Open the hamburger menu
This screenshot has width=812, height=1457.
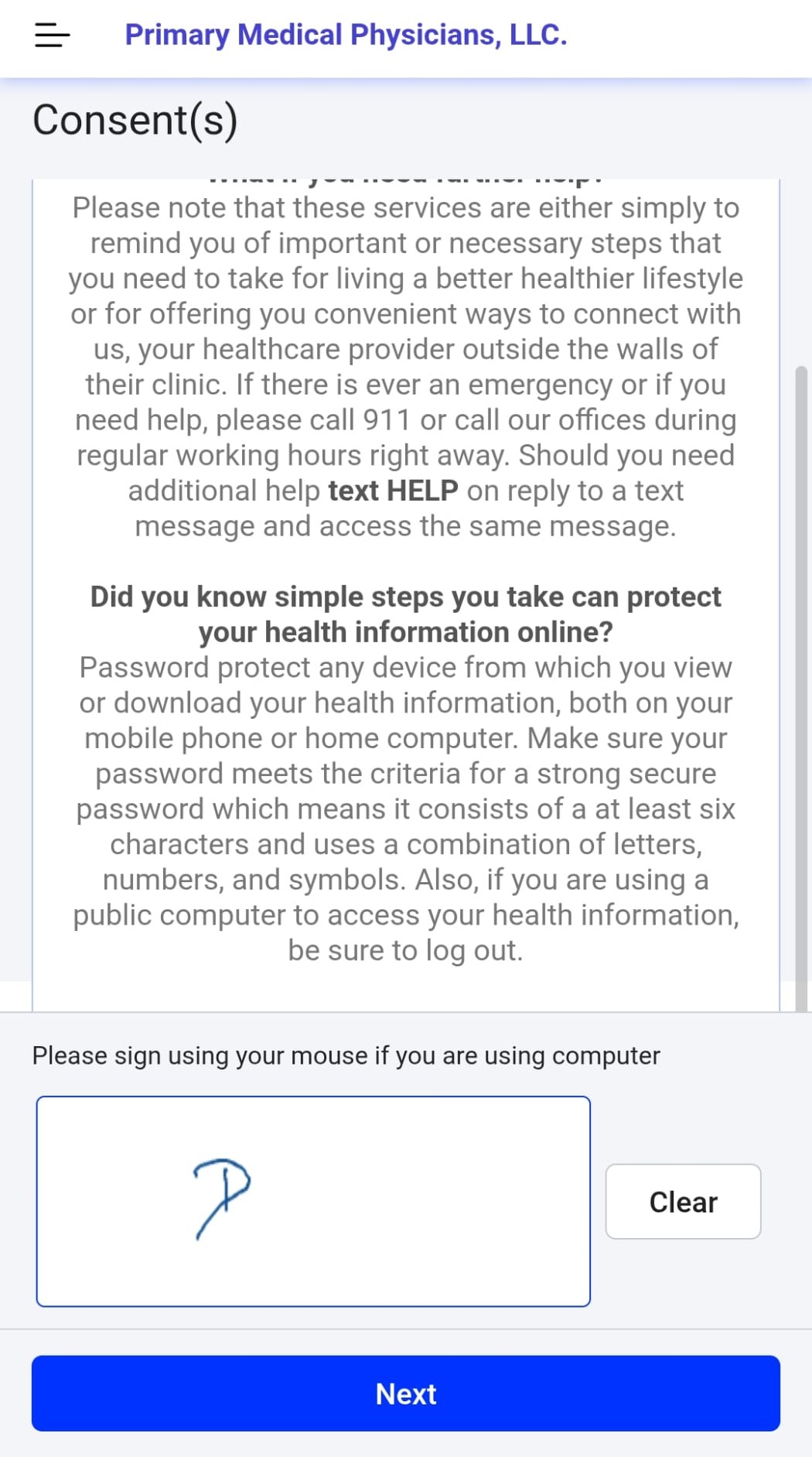tap(52, 36)
